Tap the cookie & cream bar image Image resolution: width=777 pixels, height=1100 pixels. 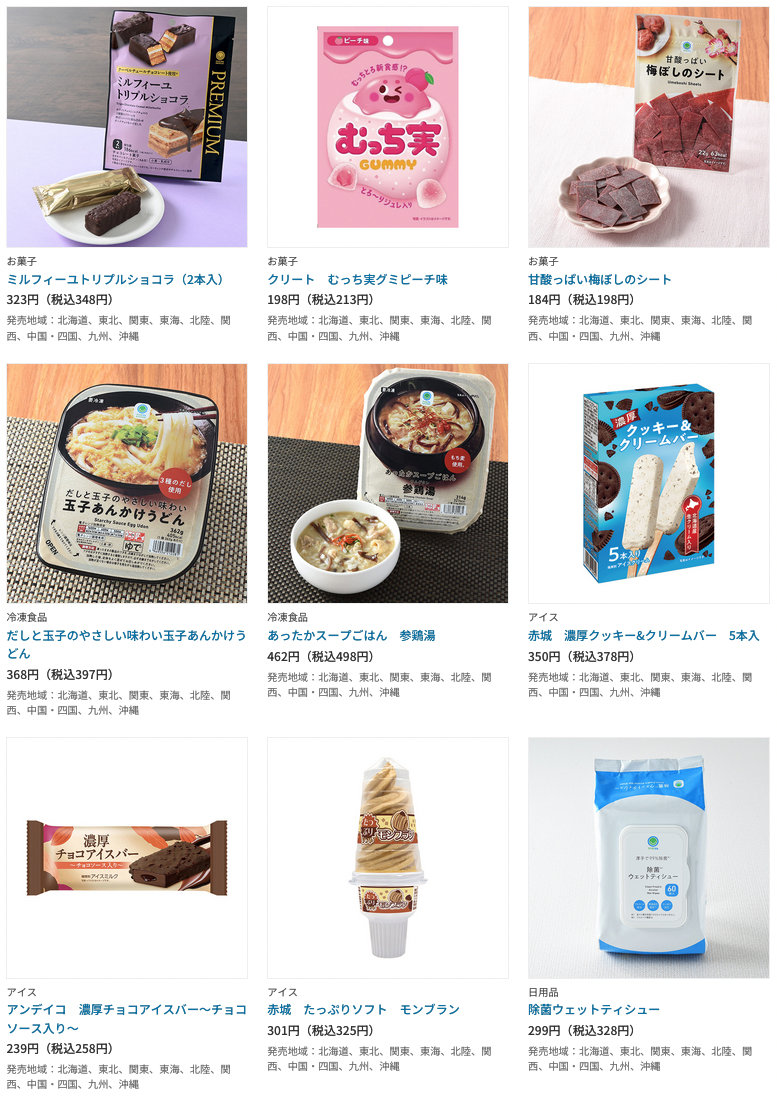pyautogui.click(x=649, y=483)
